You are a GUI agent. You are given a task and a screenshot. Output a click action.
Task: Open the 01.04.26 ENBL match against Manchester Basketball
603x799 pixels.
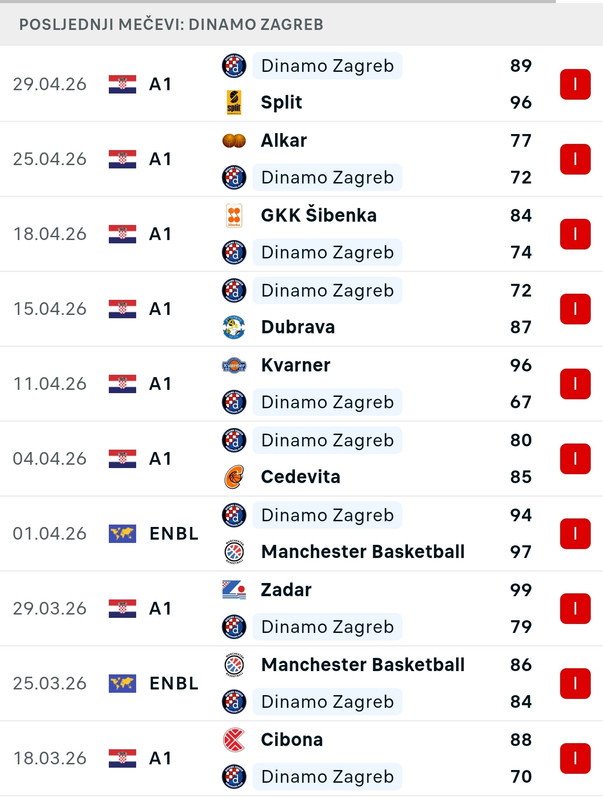(300, 533)
